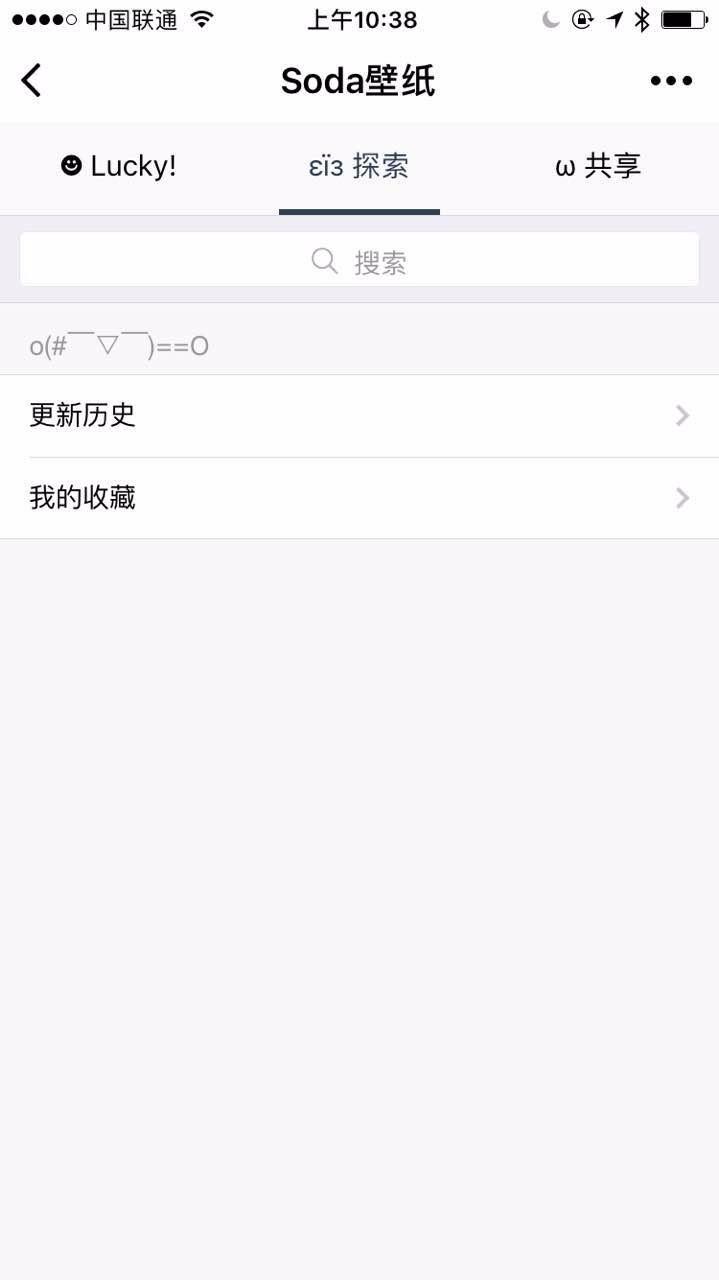Image resolution: width=719 pixels, height=1280 pixels.
Task: Go back using the arrow icon
Action: (x=32, y=81)
